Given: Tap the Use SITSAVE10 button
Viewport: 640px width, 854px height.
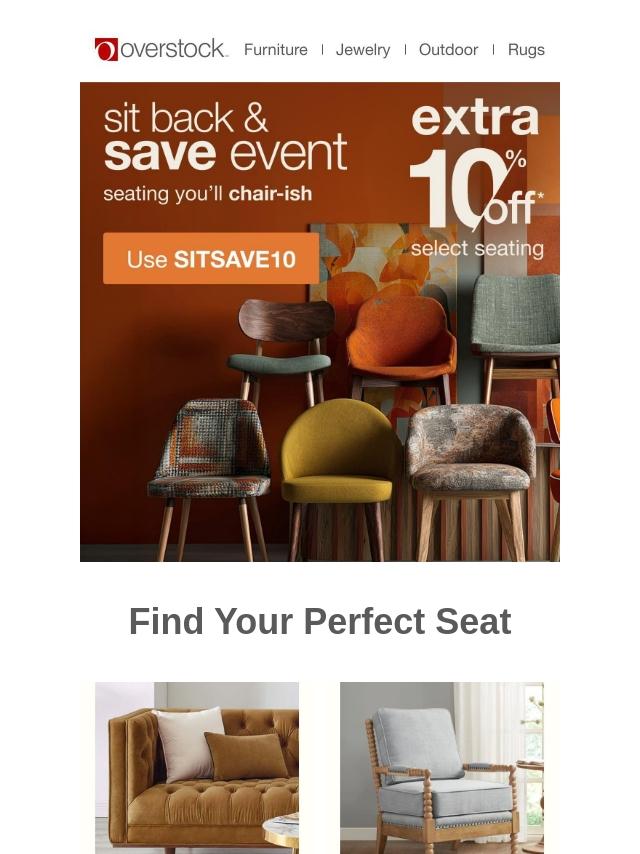Looking at the screenshot, I should (x=211, y=259).
